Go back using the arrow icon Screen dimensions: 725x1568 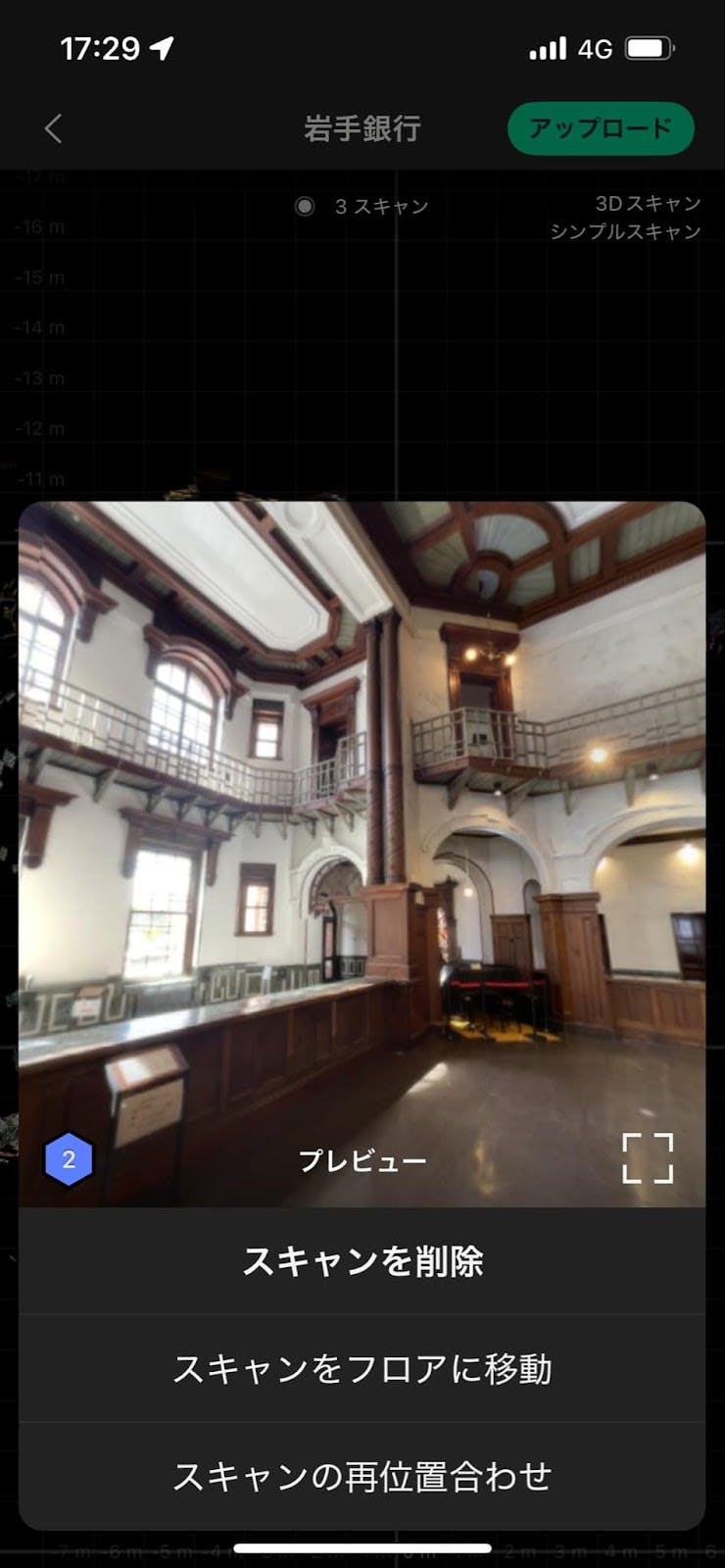(54, 128)
